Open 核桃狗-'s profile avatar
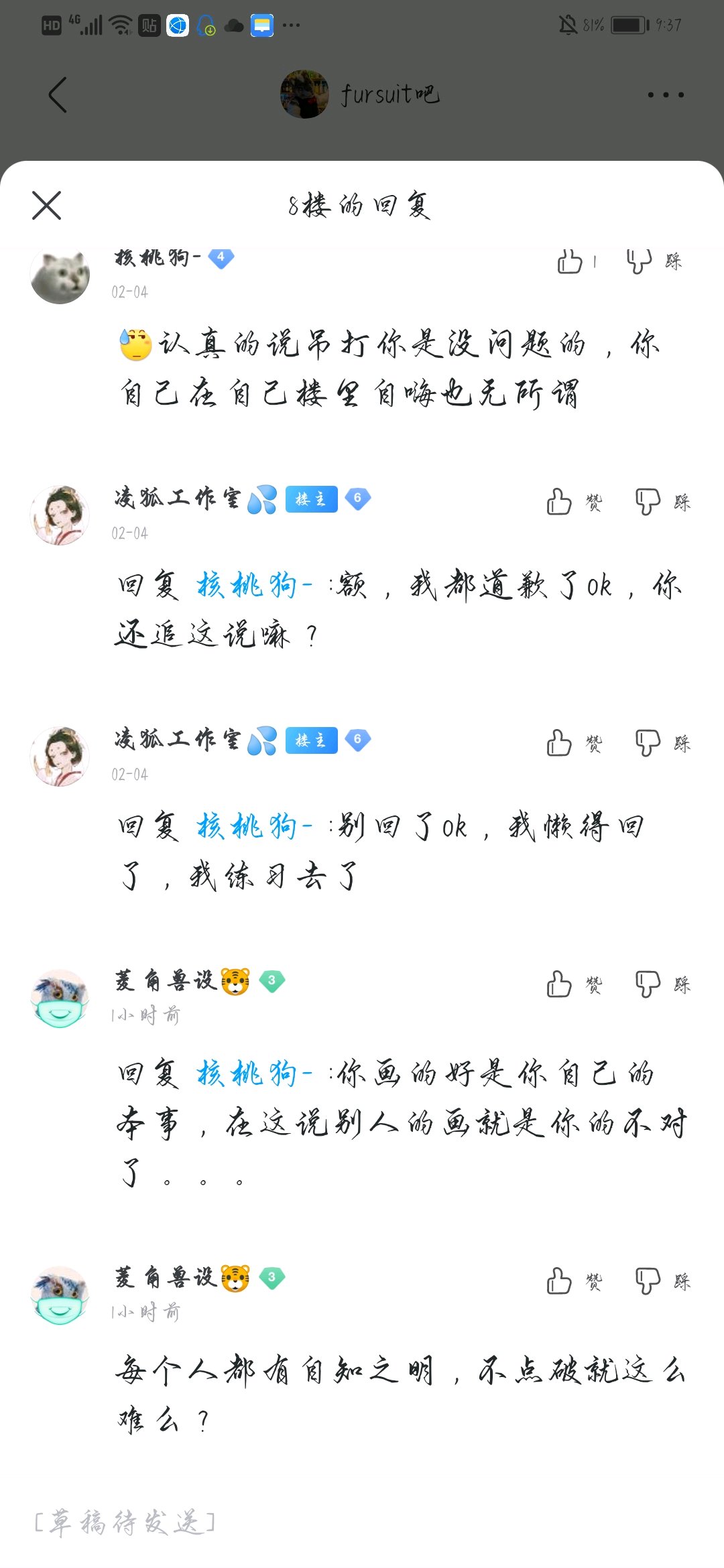The height and width of the screenshot is (1568, 724). click(60, 275)
